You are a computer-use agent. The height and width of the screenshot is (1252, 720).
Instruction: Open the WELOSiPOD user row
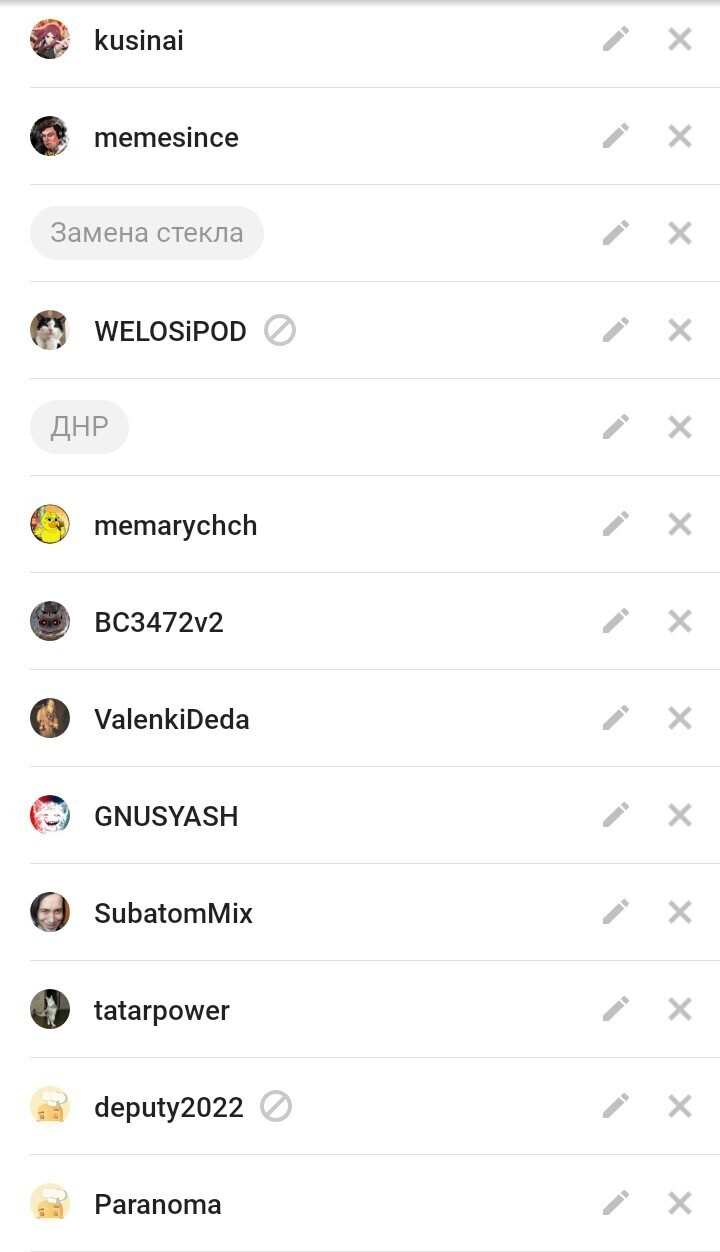click(x=170, y=331)
